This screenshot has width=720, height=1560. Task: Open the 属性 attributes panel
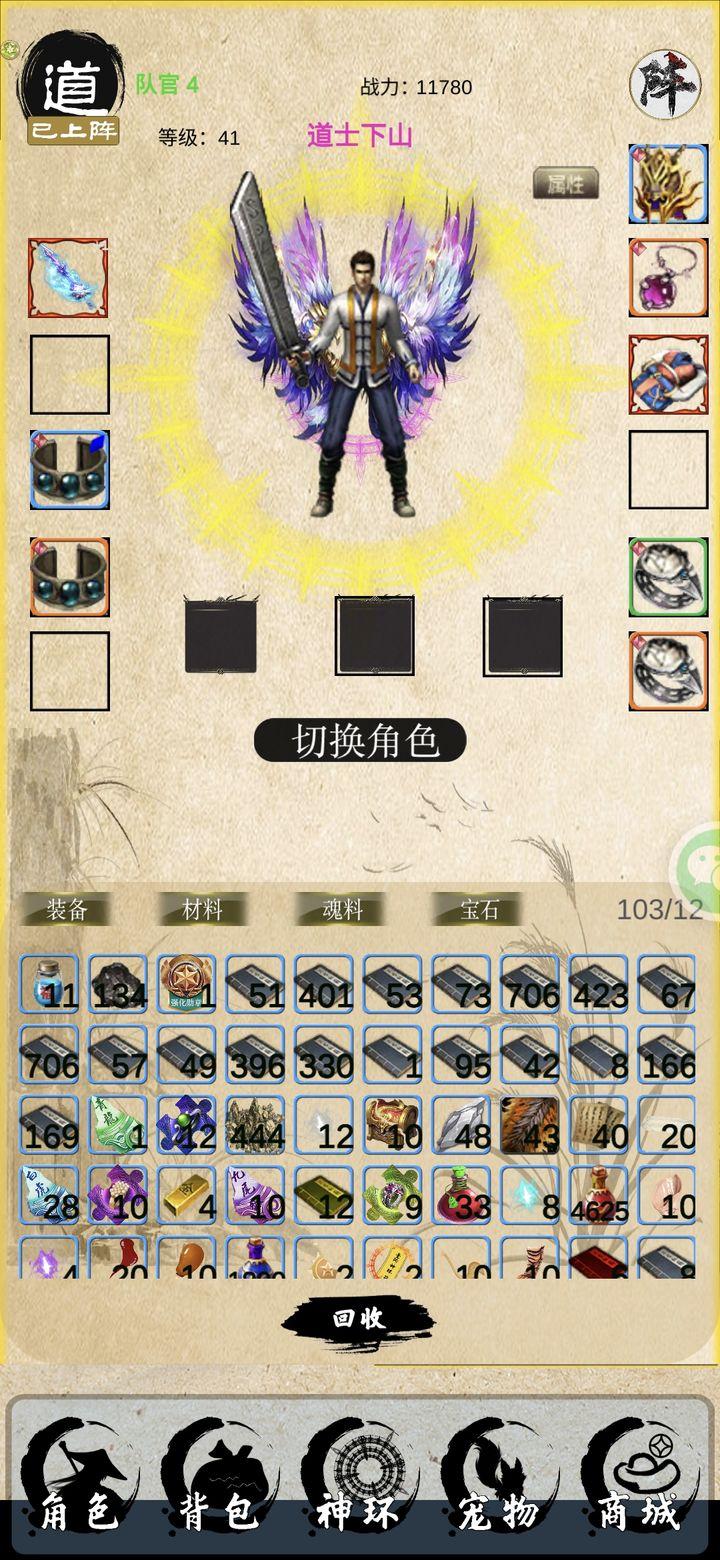tap(566, 183)
